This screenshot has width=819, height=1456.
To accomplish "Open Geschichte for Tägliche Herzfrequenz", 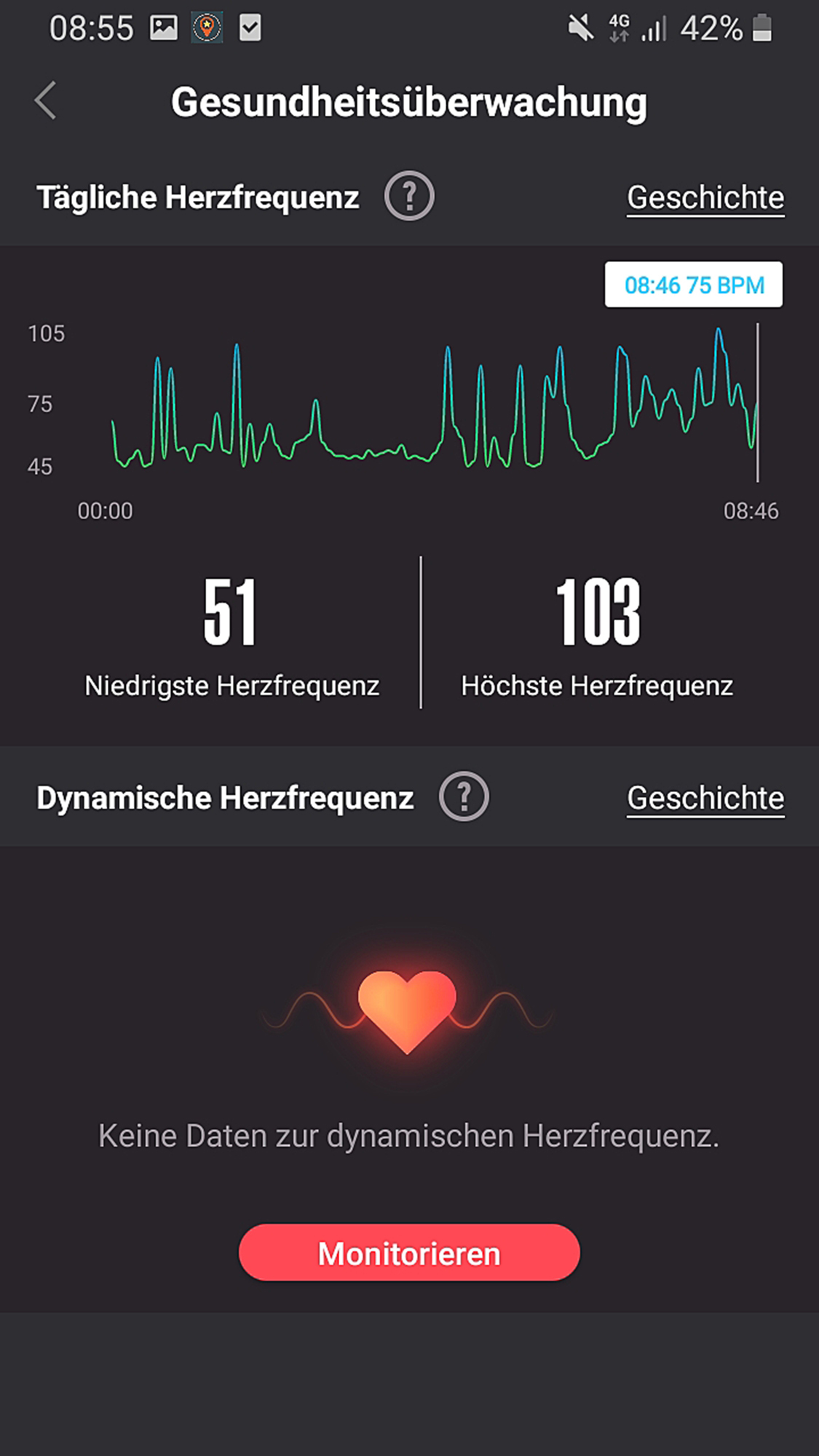I will click(705, 198).
